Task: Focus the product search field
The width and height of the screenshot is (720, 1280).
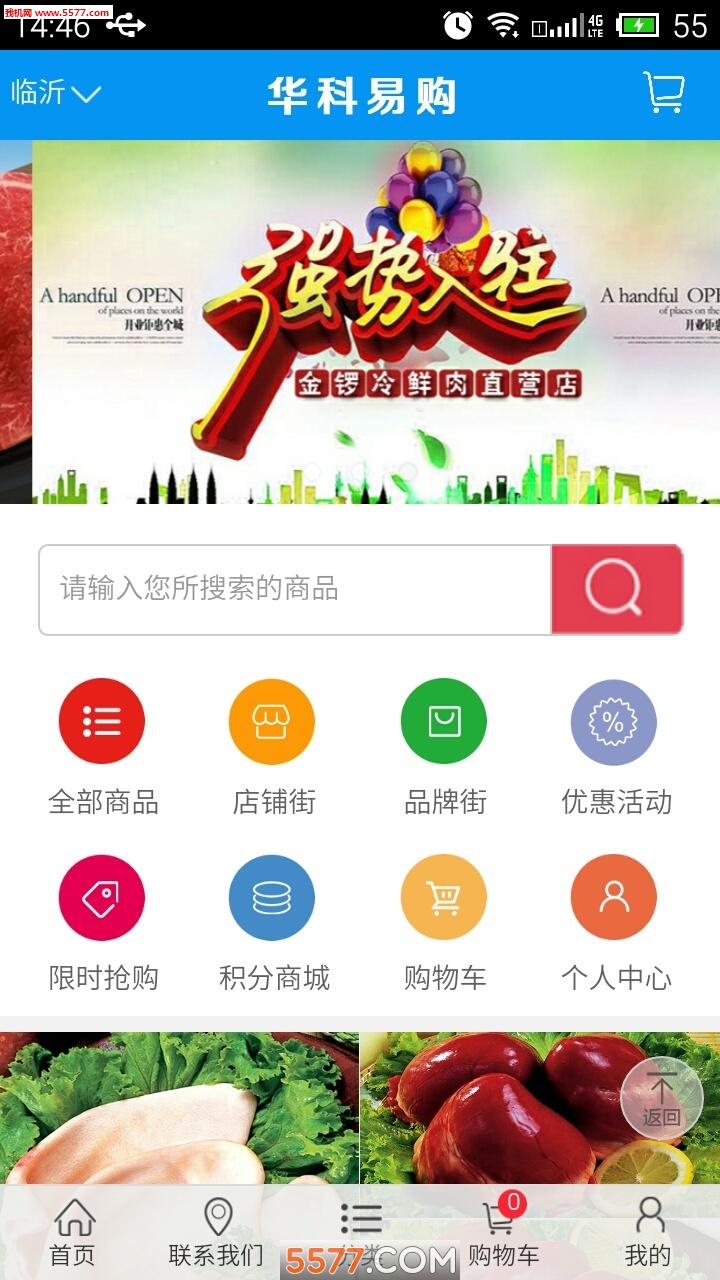Action: click(x=295, y=589)
